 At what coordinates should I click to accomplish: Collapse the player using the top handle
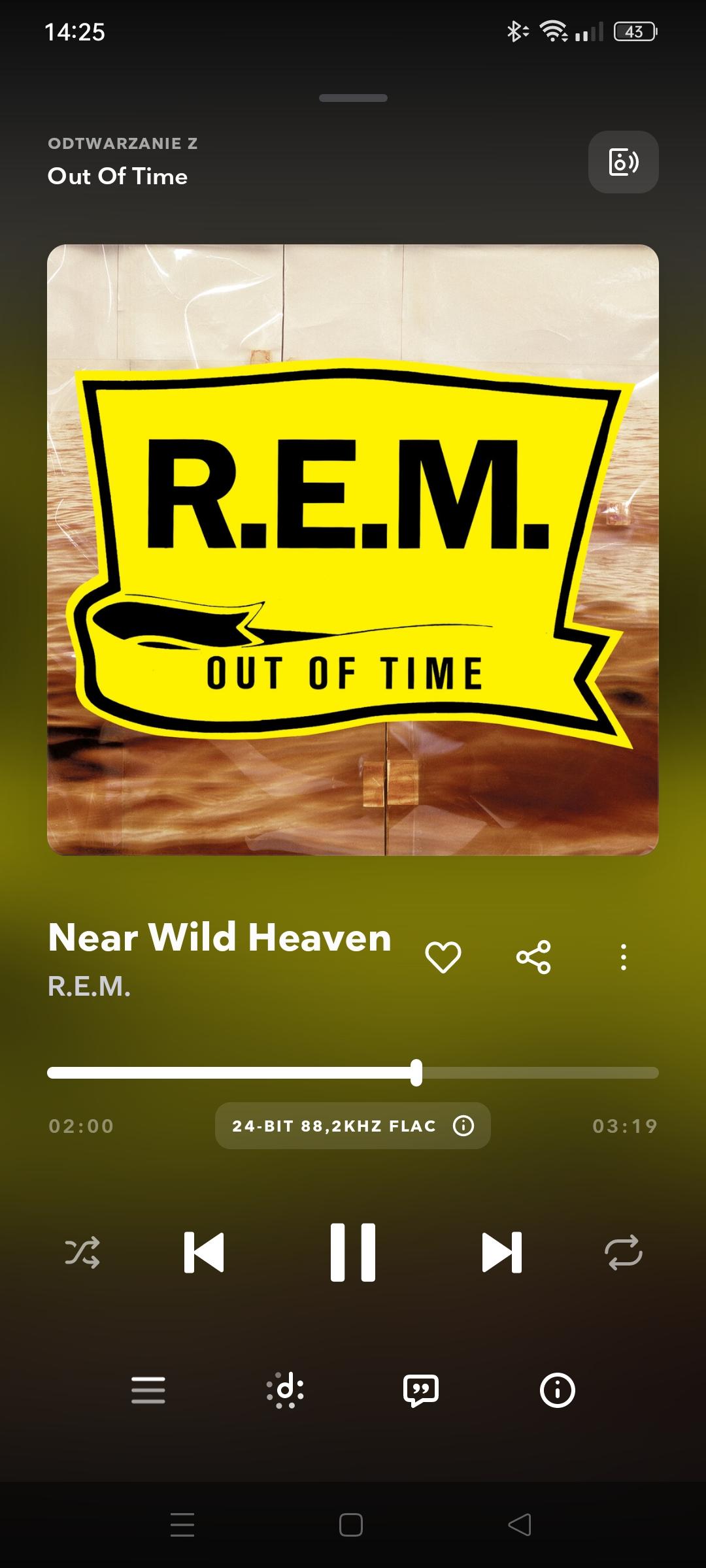click(353, 98)
